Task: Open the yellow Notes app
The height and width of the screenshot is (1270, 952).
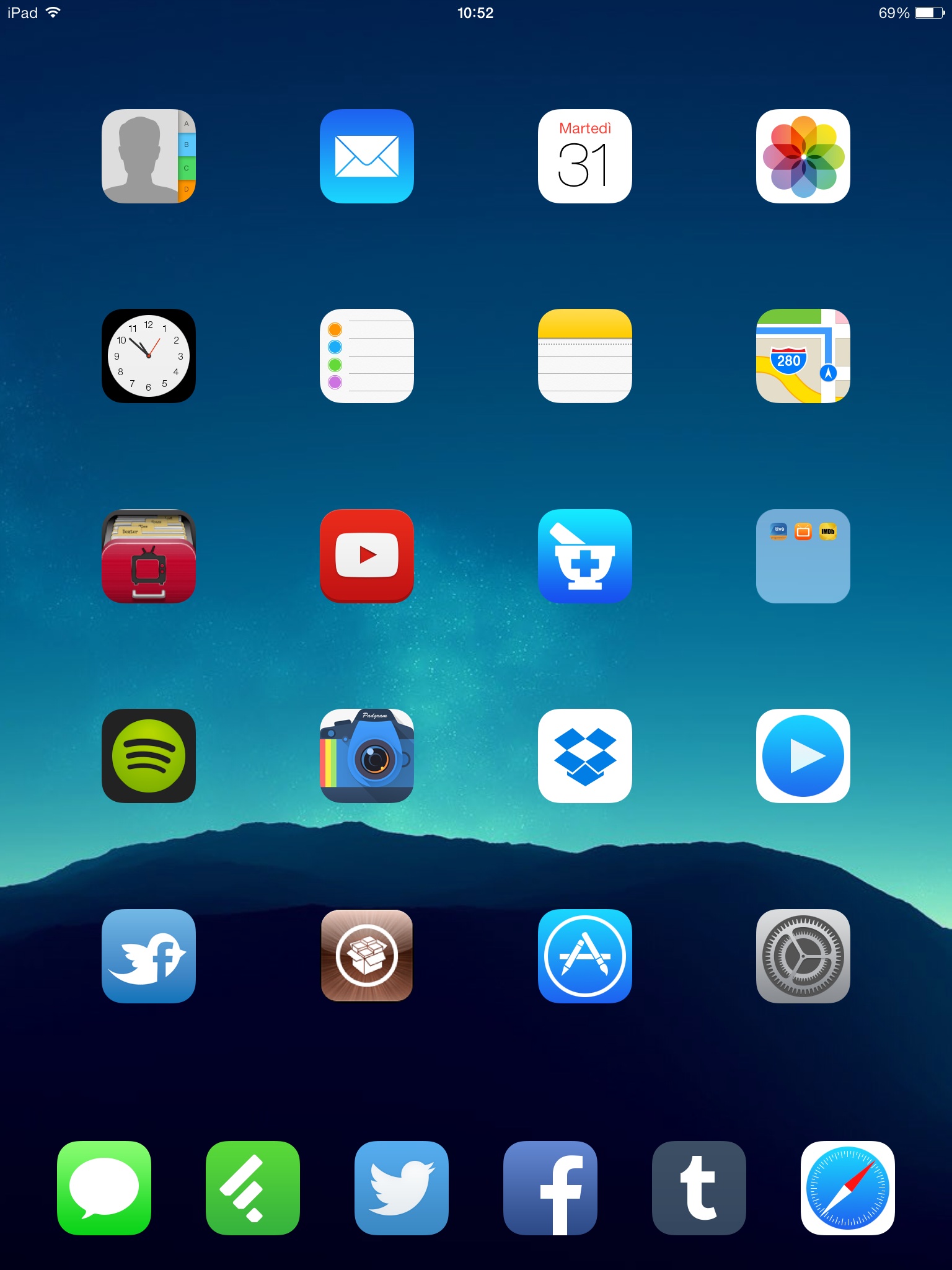Action: 585,356
